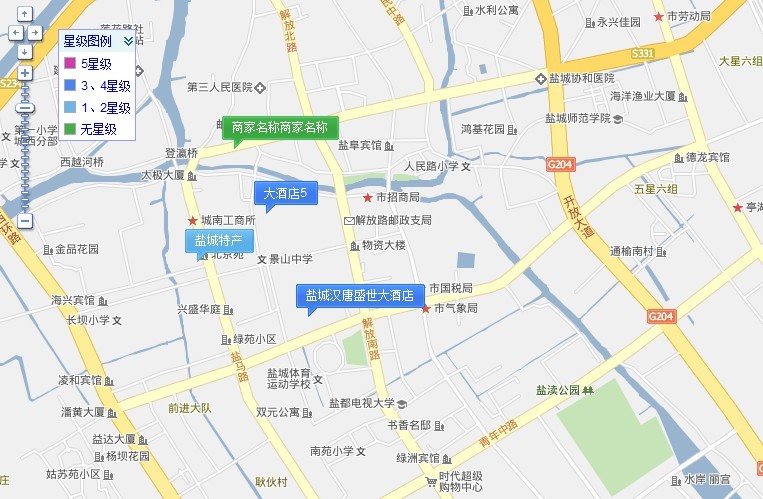Screen dimensions: 763x499
Task: Open the 盐城特产 map marker
Action: pos(218,240)
